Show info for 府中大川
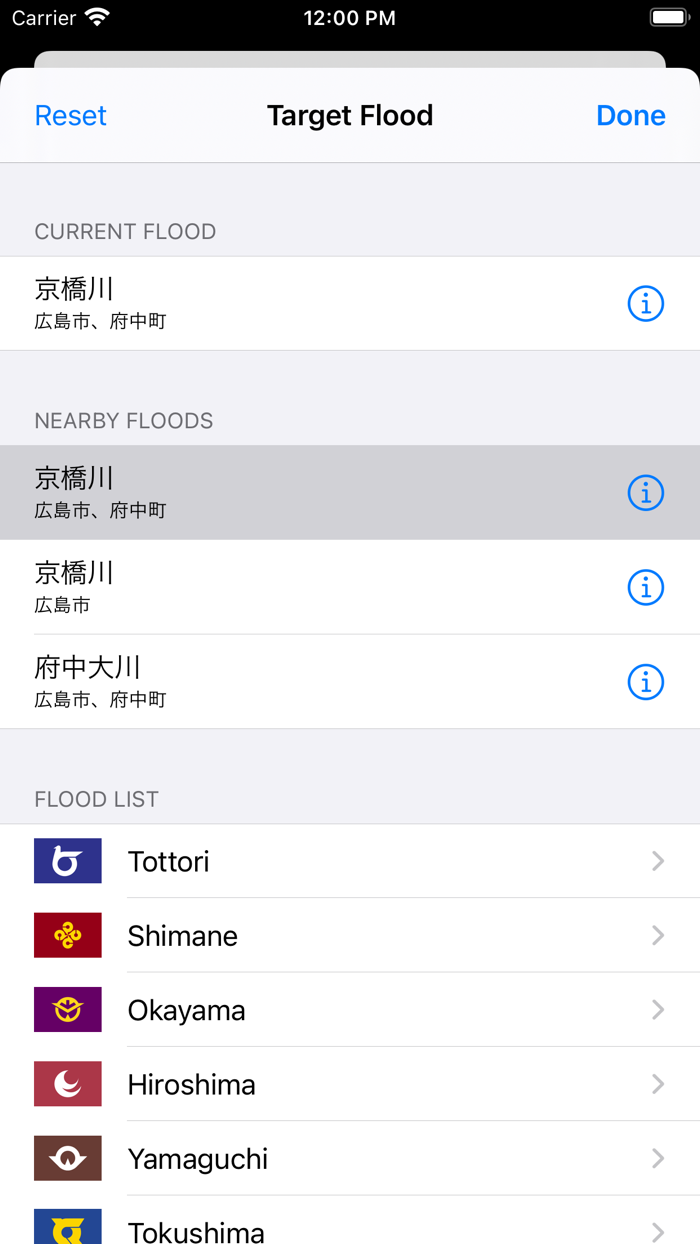The width and height of the screenshot is (700, 1244). coord(645,682)
